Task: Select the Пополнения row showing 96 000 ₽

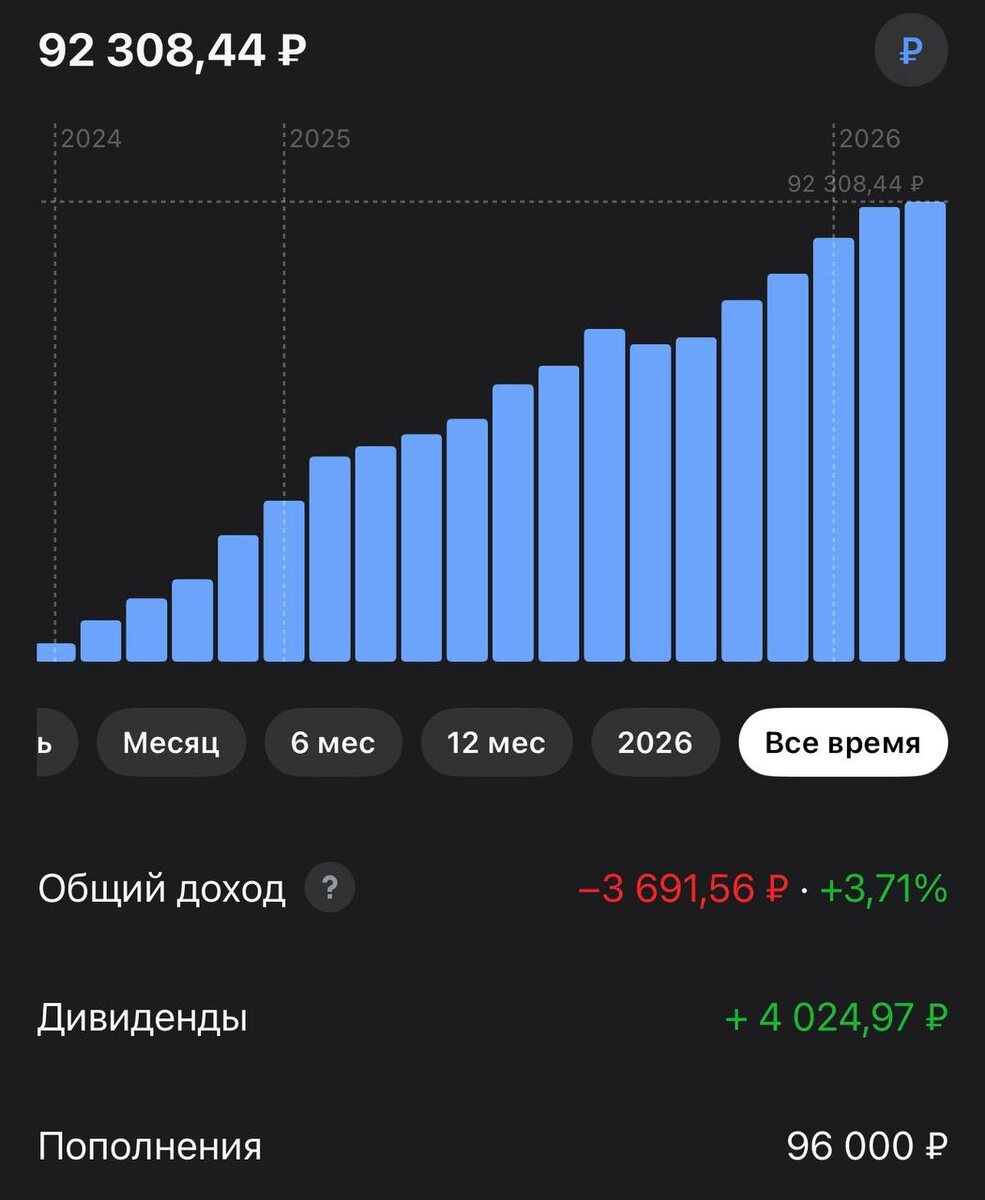Action: click(146, 1147)
